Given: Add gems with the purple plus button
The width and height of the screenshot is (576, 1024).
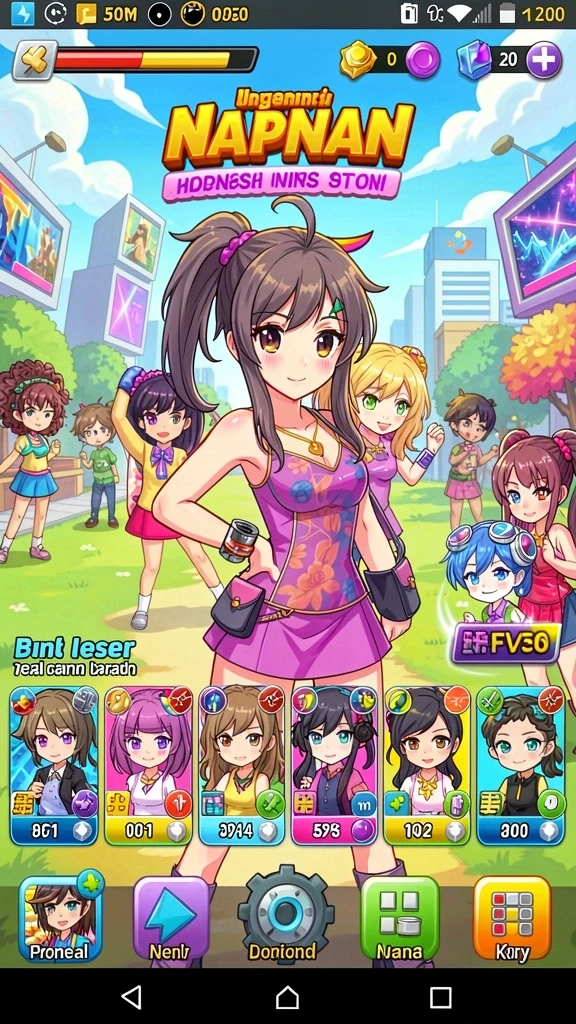Looking at the screenshot, I should coord(543,59).
